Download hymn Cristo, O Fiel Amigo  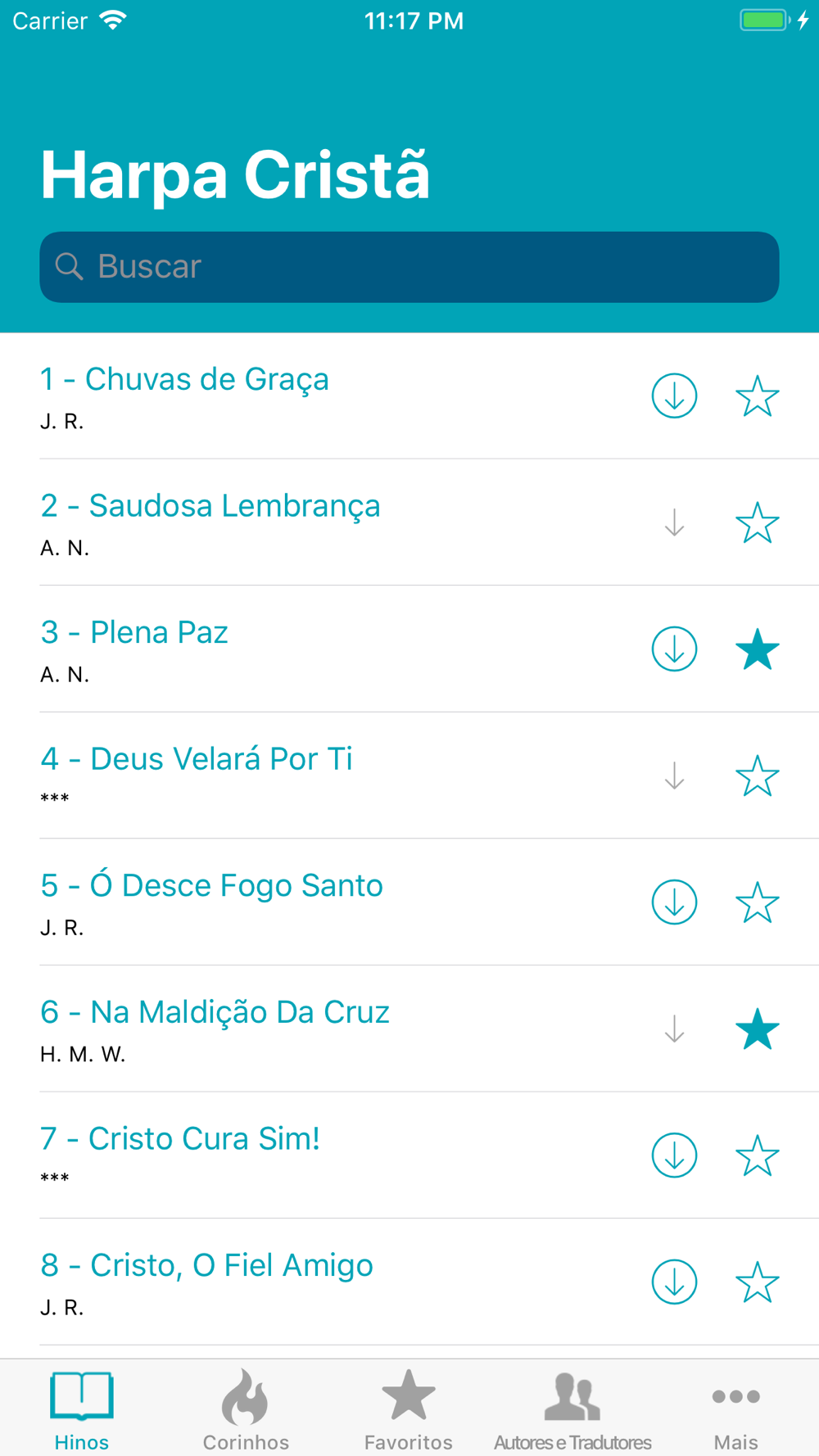(674, 1282)
